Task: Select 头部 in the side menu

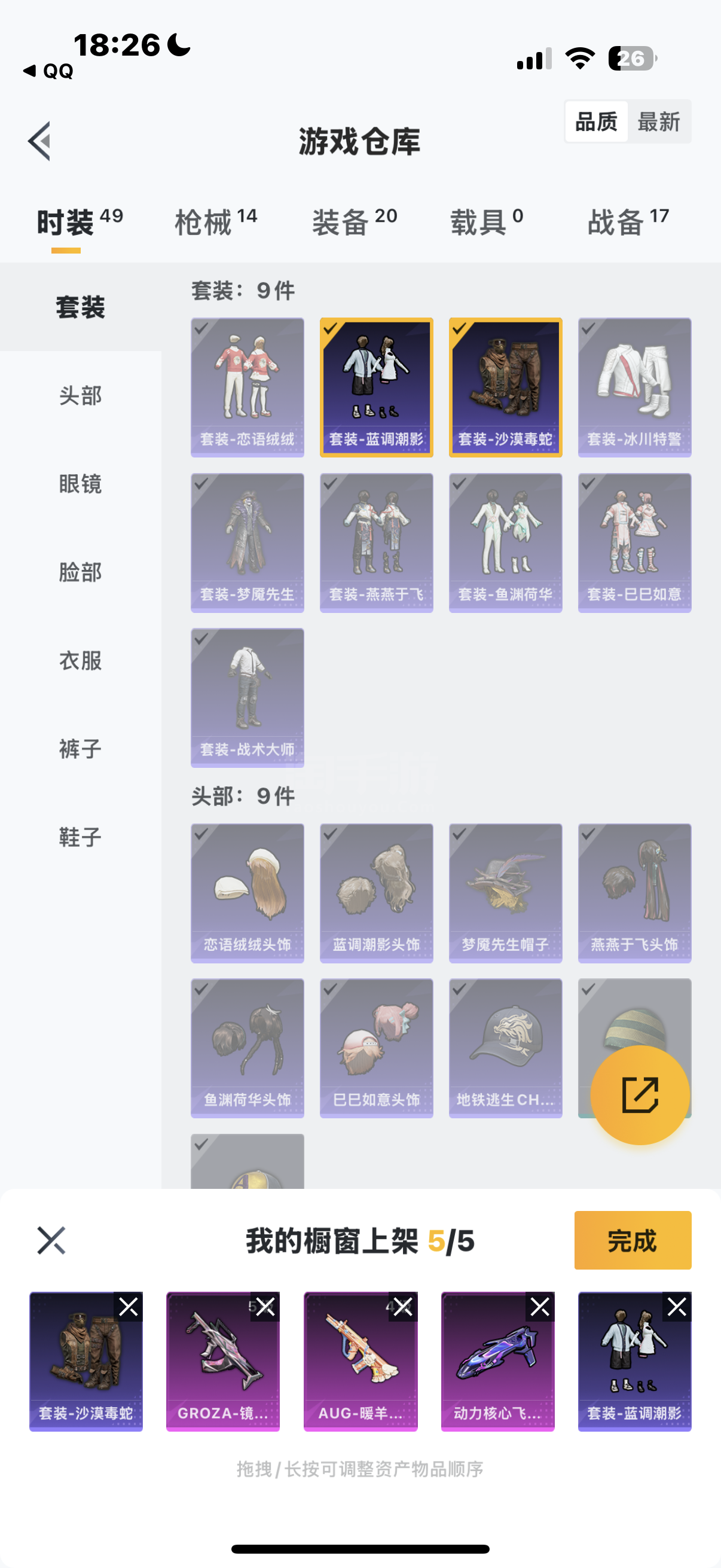Action: 80,396
